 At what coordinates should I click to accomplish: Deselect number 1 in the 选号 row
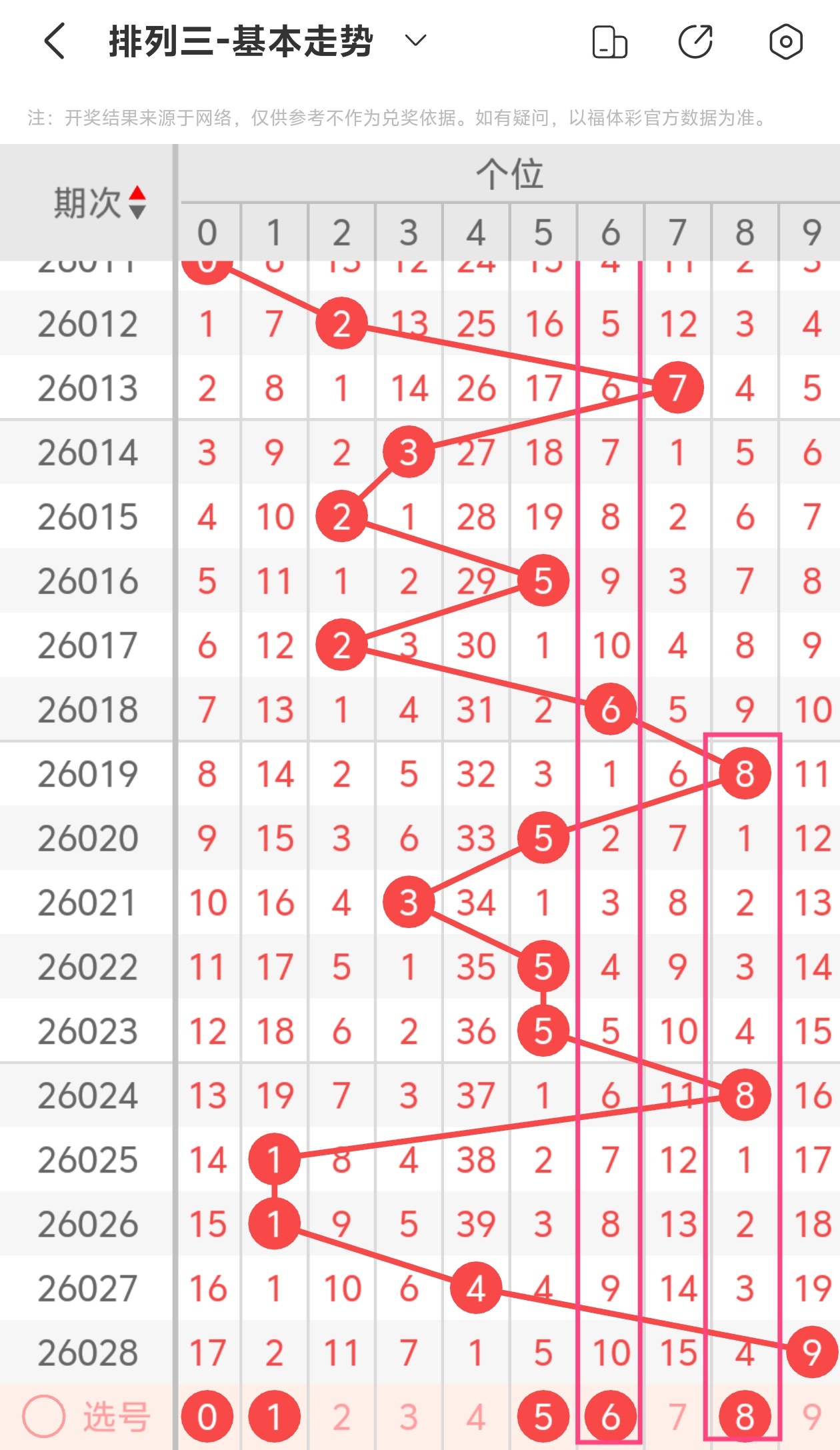tap(274, 1417)
